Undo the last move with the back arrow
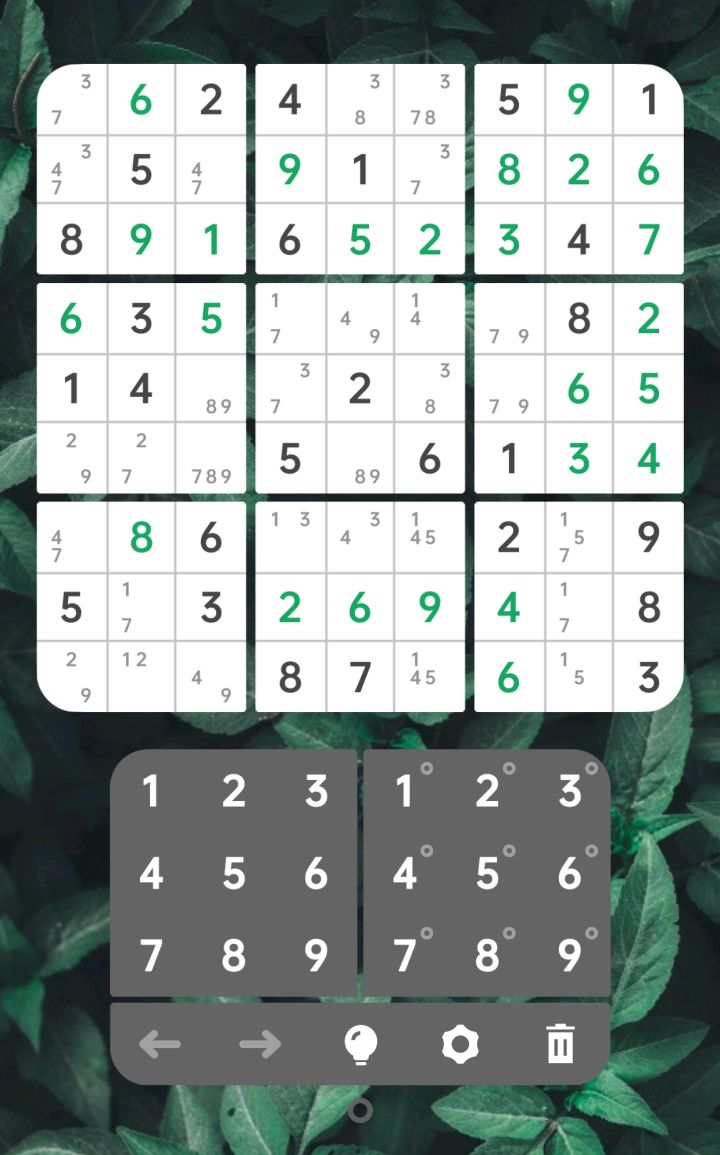Screen dimensions: 720x1155 click(x=160, y=1046)
